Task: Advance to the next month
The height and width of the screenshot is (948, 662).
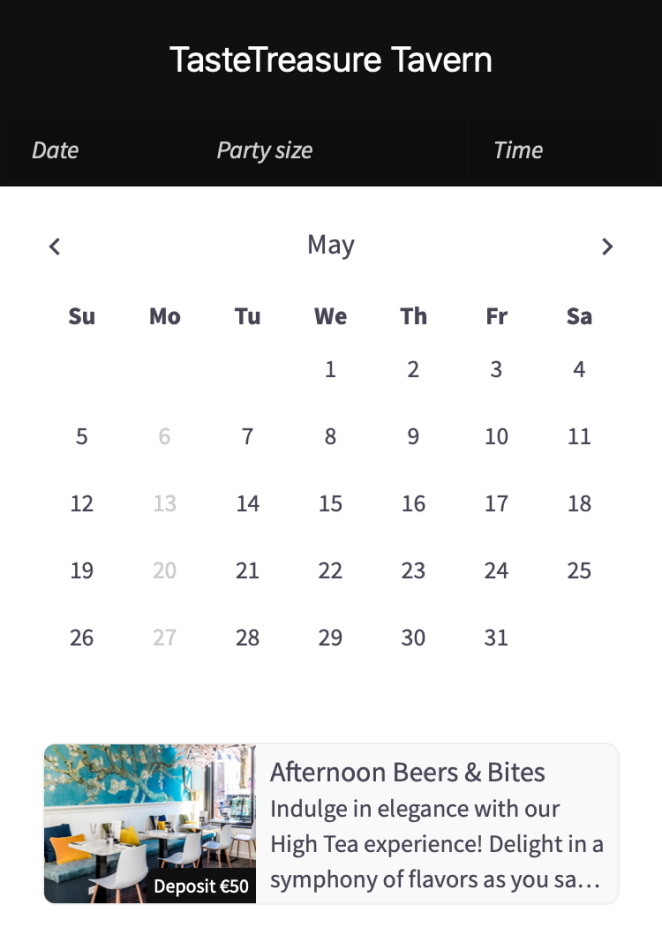Action: 607,246
